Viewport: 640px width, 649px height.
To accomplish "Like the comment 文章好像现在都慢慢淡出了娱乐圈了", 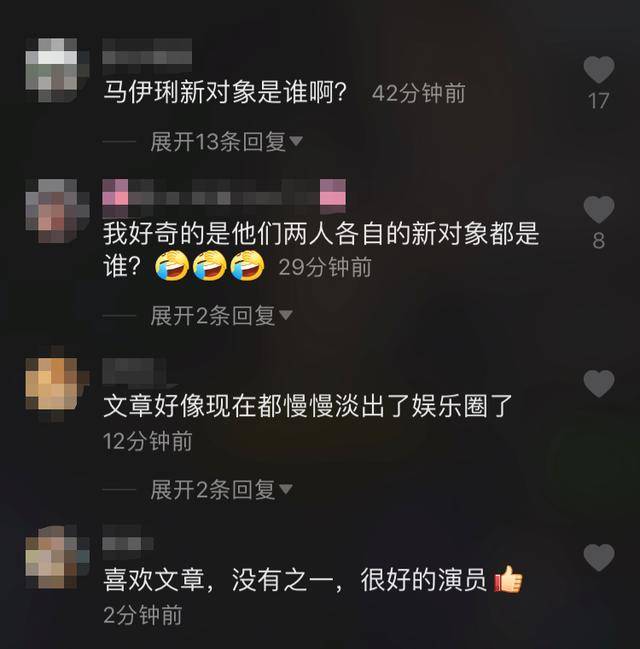I will click(x=598, y=384).
